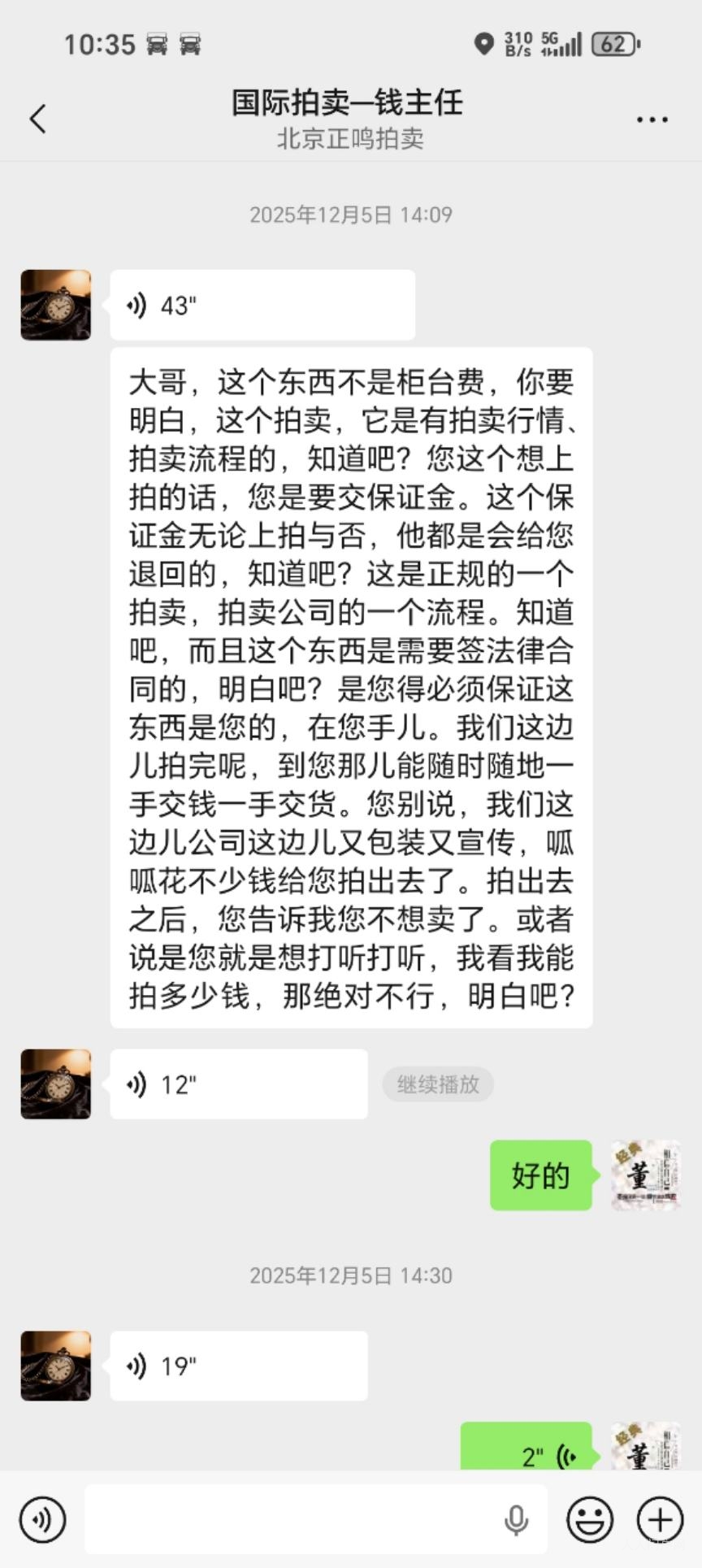Open the plus attachments menu
Viewport: 702px width, 1568px height.
(660, 1519)
